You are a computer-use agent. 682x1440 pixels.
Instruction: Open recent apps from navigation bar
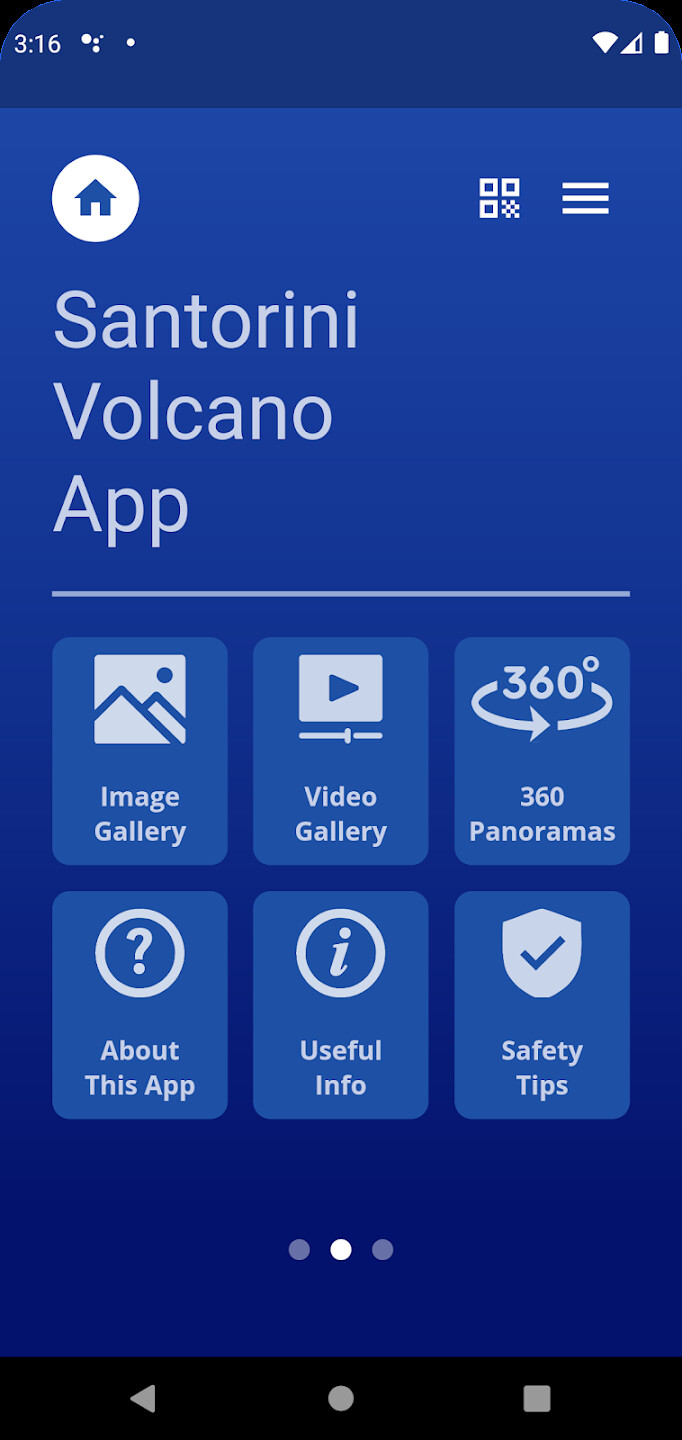pos(537,1398)
